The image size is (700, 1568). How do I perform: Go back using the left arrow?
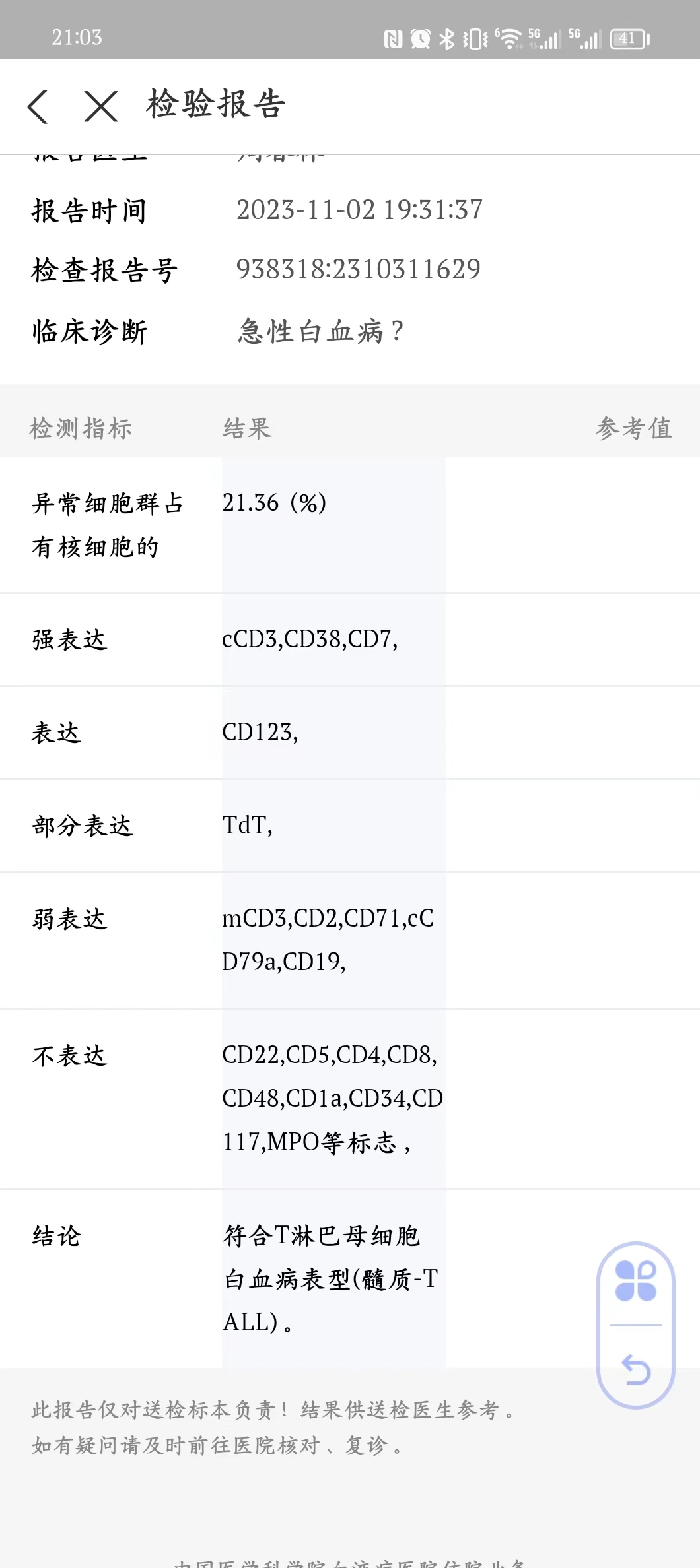[38, 106]
